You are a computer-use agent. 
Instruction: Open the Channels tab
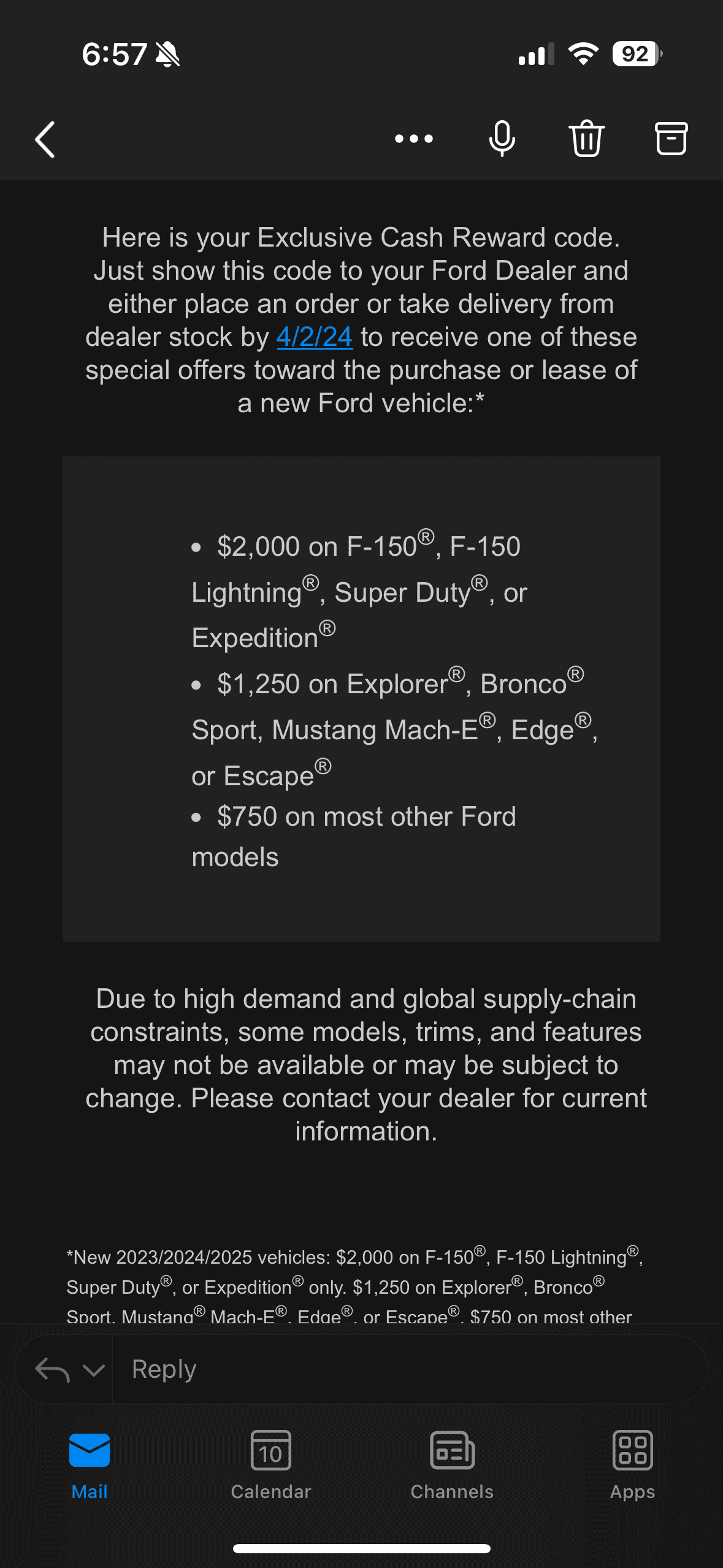coord(452,1464)
